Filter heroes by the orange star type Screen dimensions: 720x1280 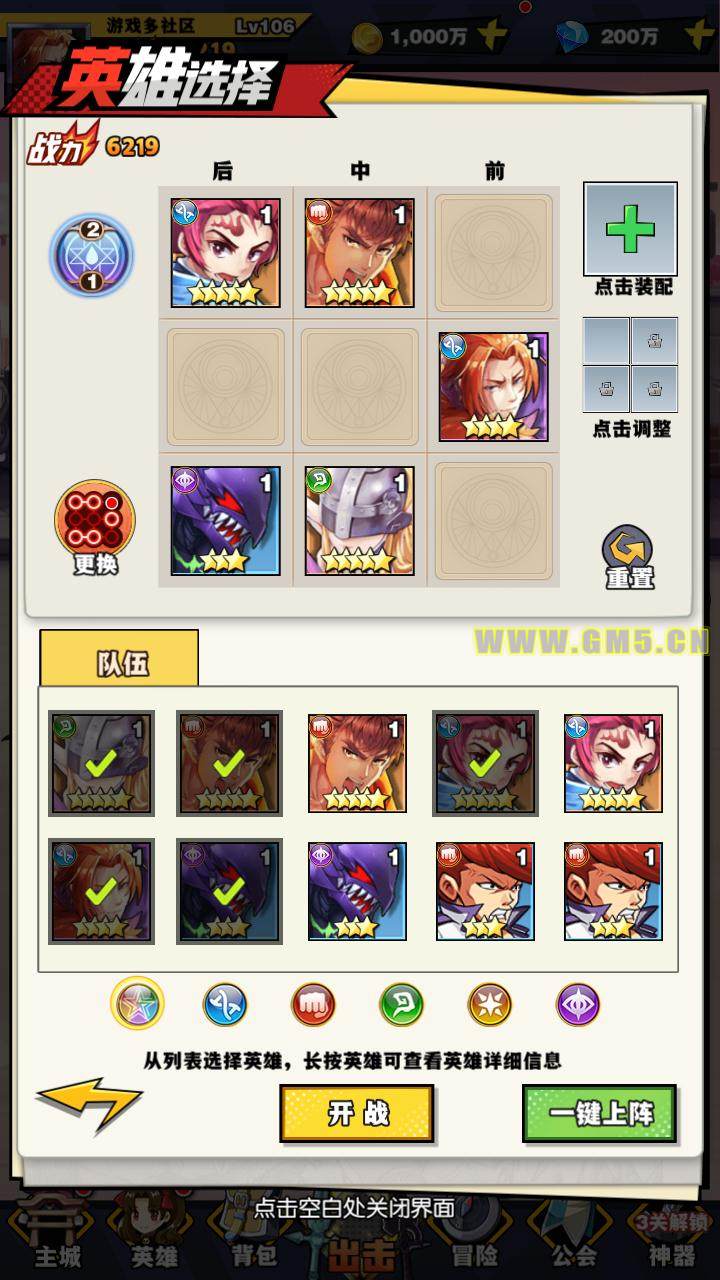[490, 1004]
